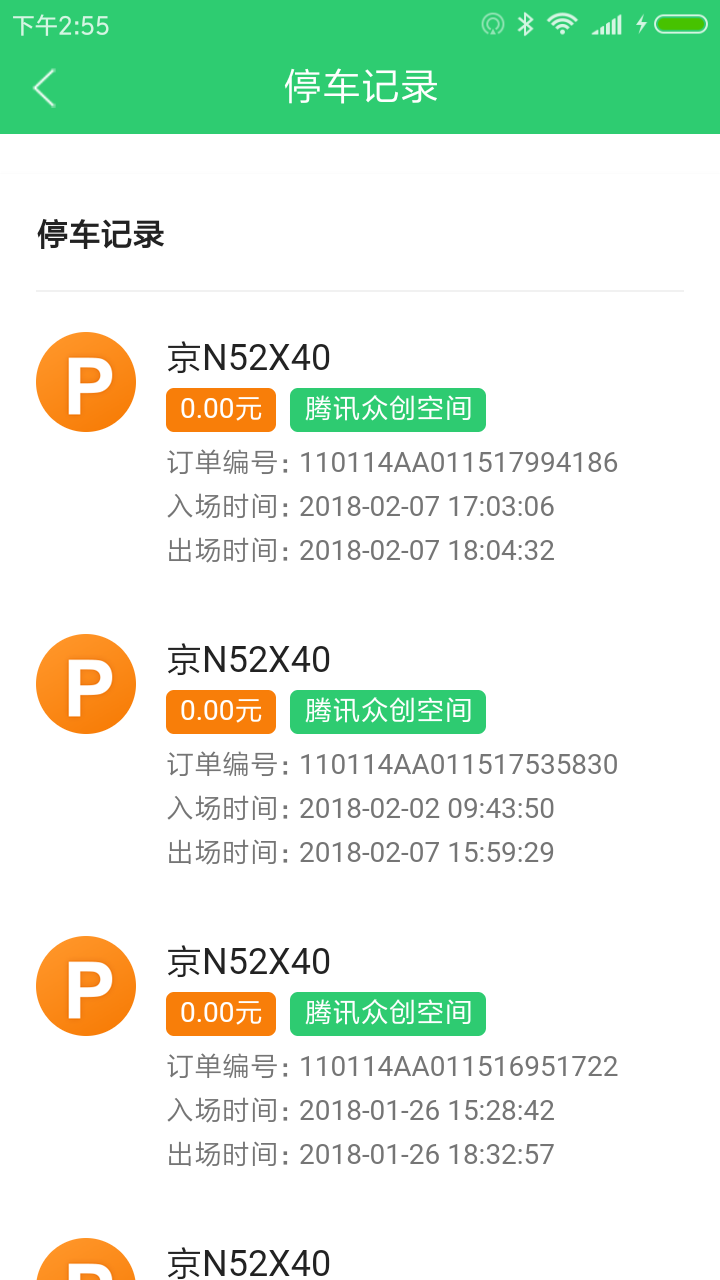The width and height of the screenshot is (720, 1280).
Task: Tap the 停车记录 page title
Action: pyautogui.click(x=360, y=88)
